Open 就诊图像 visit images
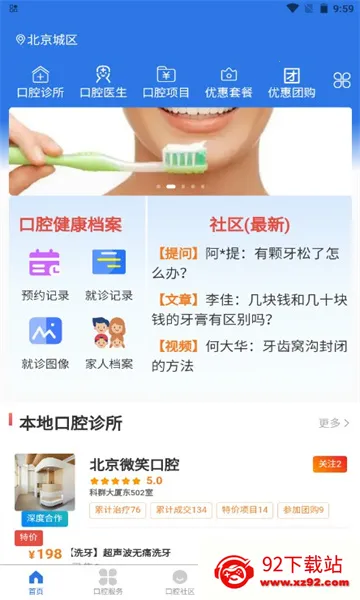The image size is (360, 600). (x=45, y=343)
